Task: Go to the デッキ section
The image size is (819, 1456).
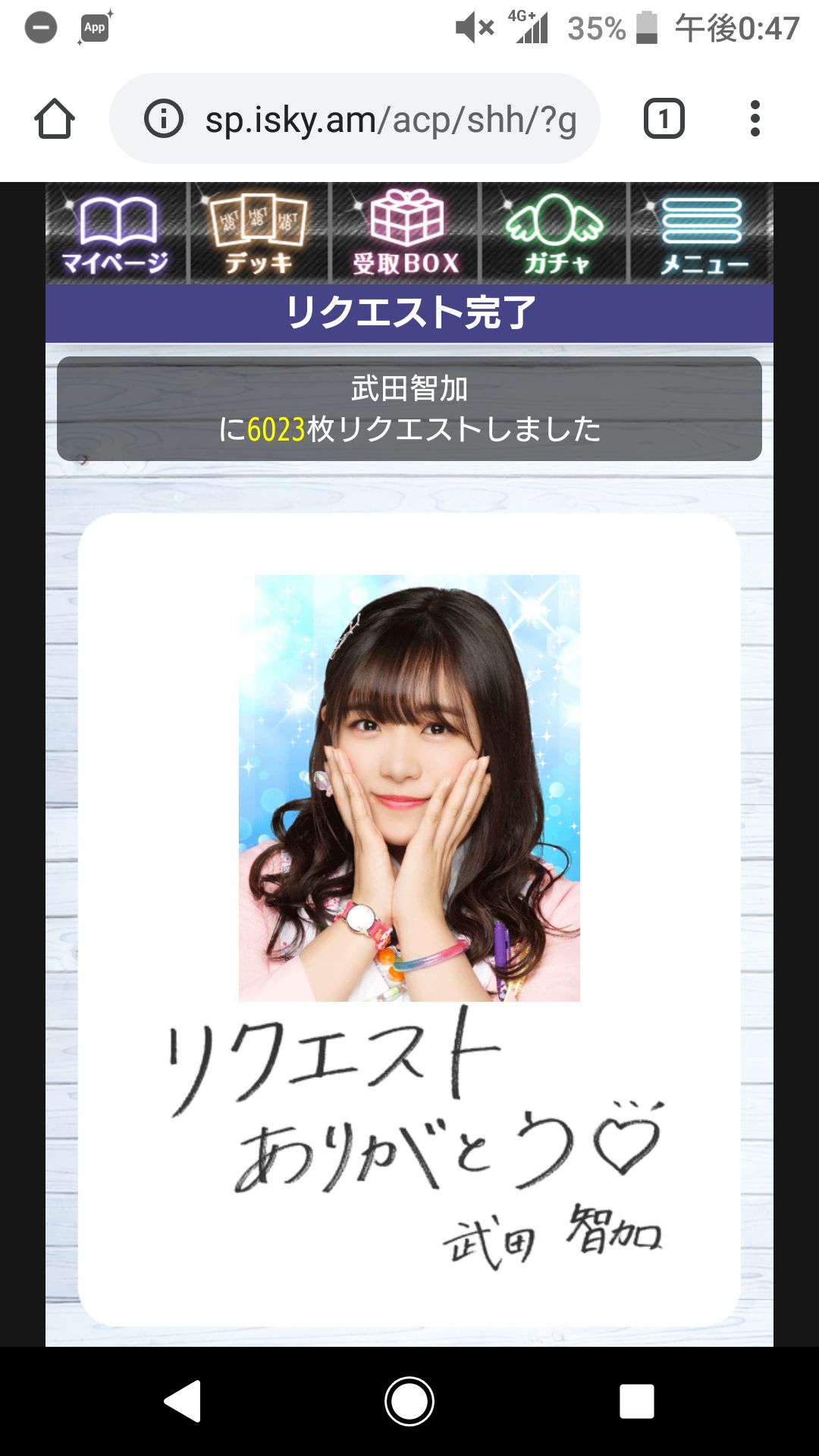Action: 259,234
